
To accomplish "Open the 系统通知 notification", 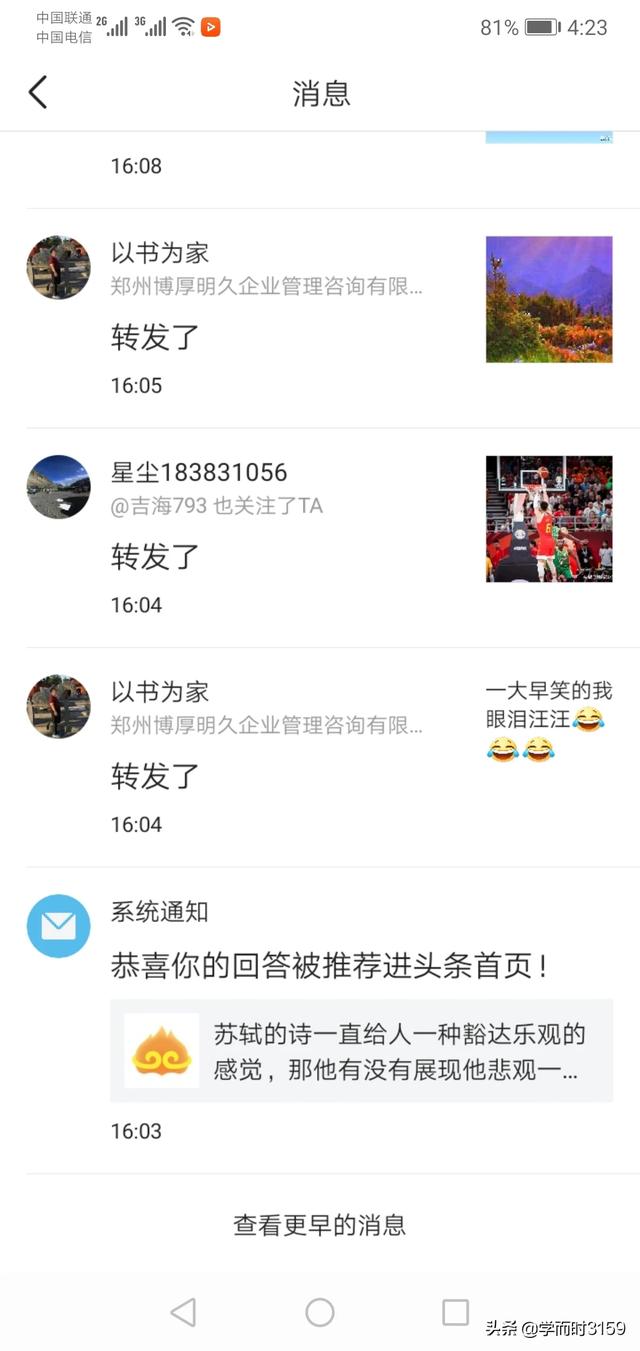I will 320,1020.
